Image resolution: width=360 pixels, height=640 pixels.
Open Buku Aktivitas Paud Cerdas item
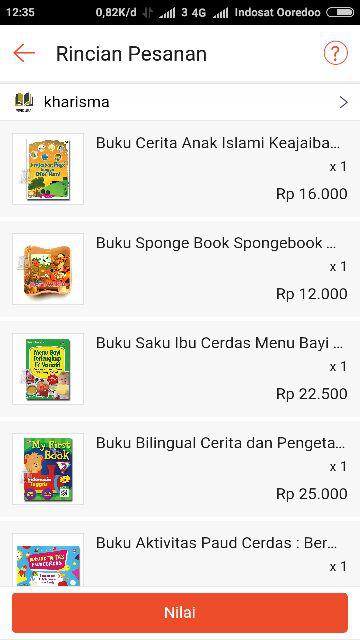(x=180, y=554)
